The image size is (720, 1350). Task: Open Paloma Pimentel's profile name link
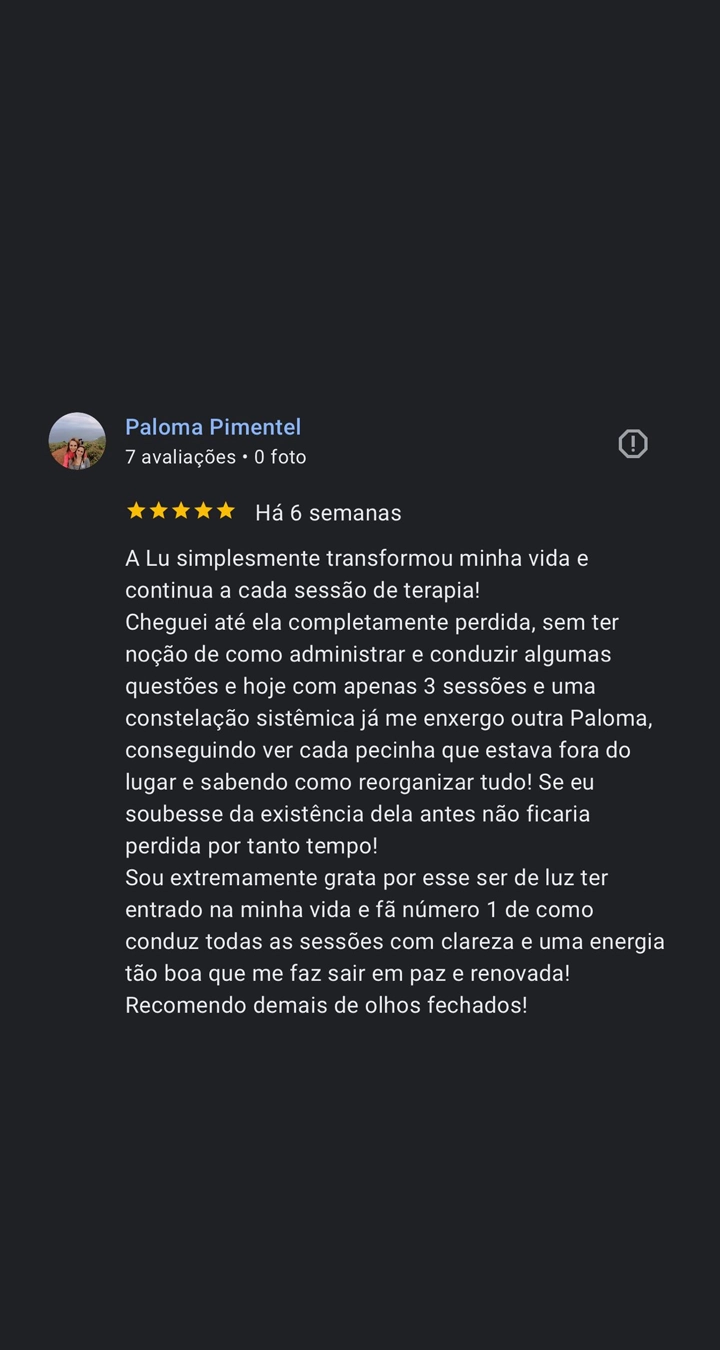[213, 427]
